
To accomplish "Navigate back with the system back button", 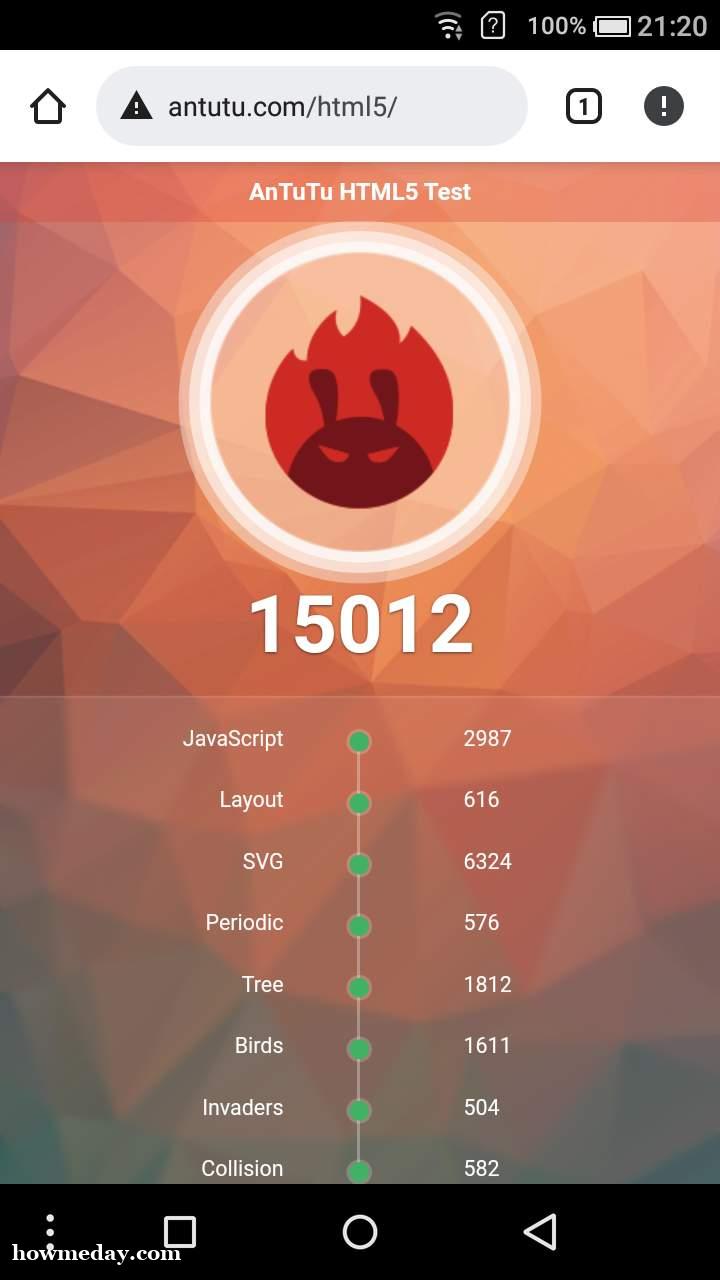I will (540, 1232).
